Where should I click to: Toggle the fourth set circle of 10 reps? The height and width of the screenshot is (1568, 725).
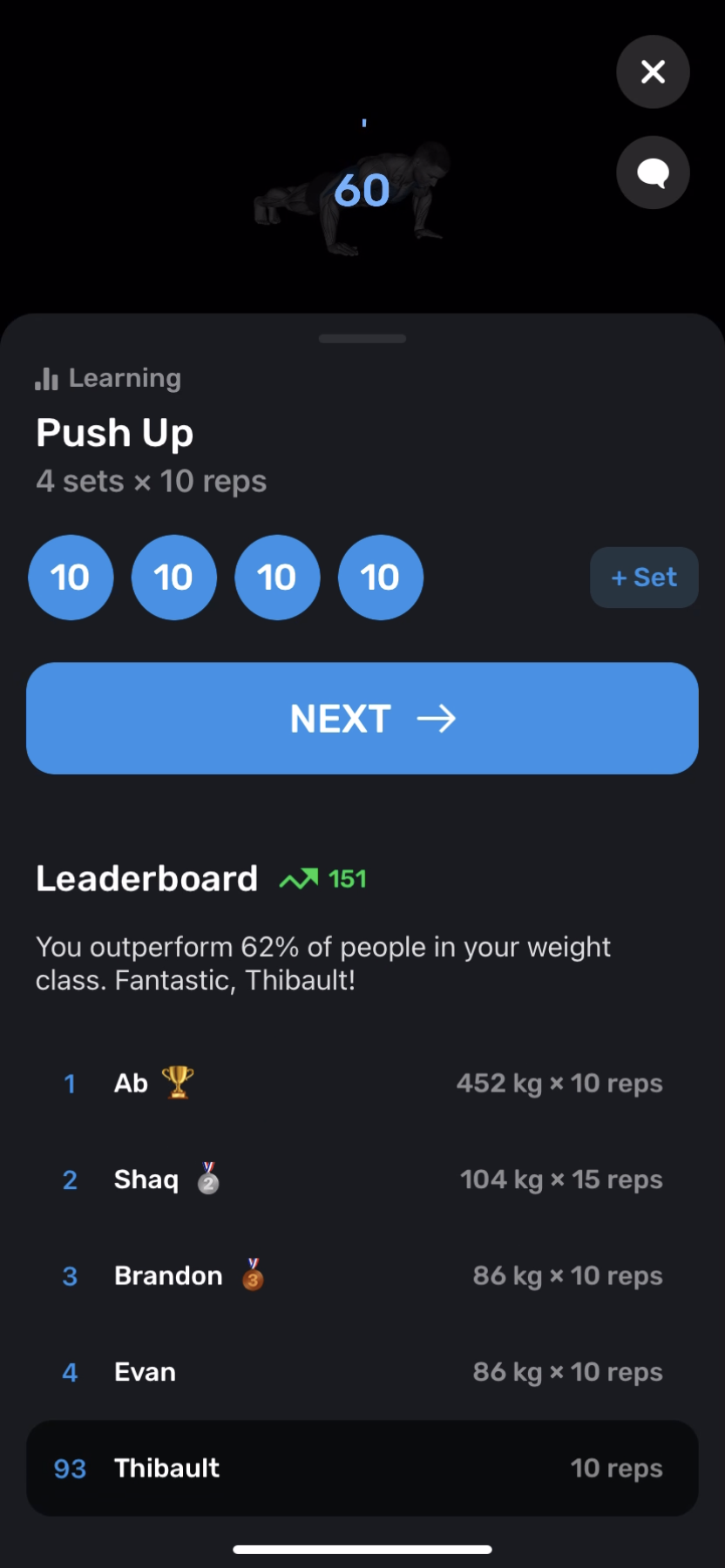380,577
